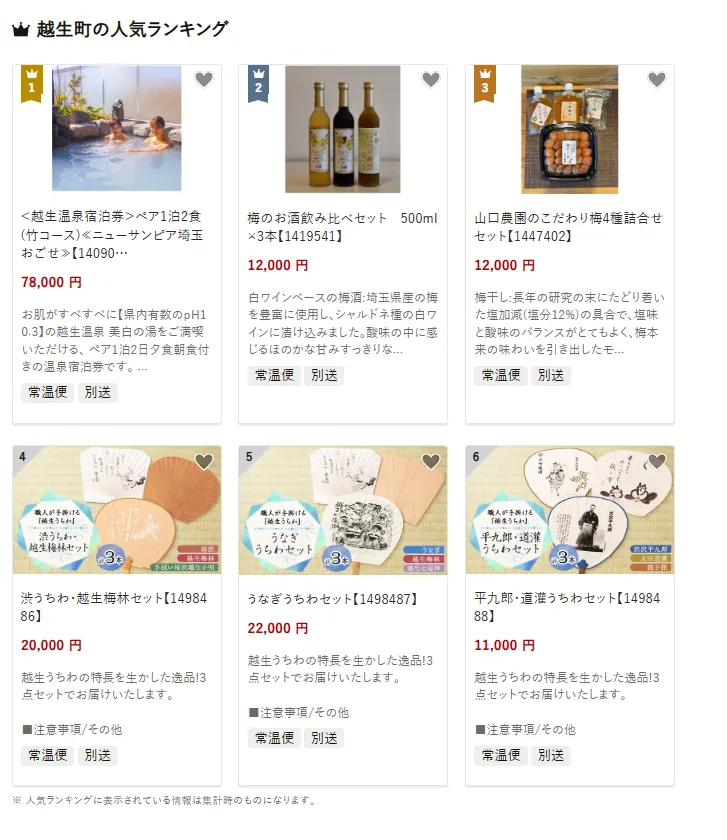Favorite the 越生温泉宿泊券 item with the heart
The height and width of the screenshot is (840, 727).
[203, 80]
